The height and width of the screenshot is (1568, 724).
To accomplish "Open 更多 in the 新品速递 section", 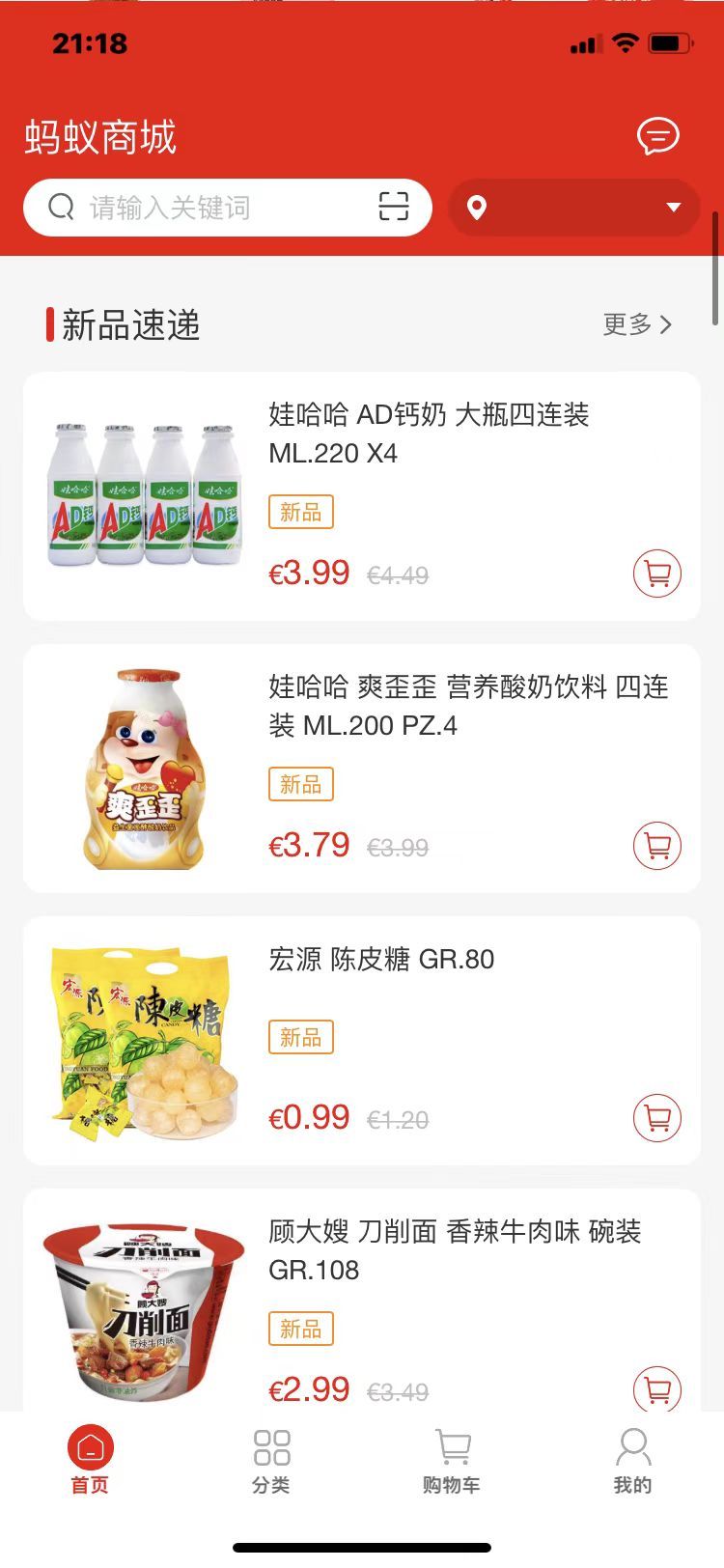I will click(637, 324).
